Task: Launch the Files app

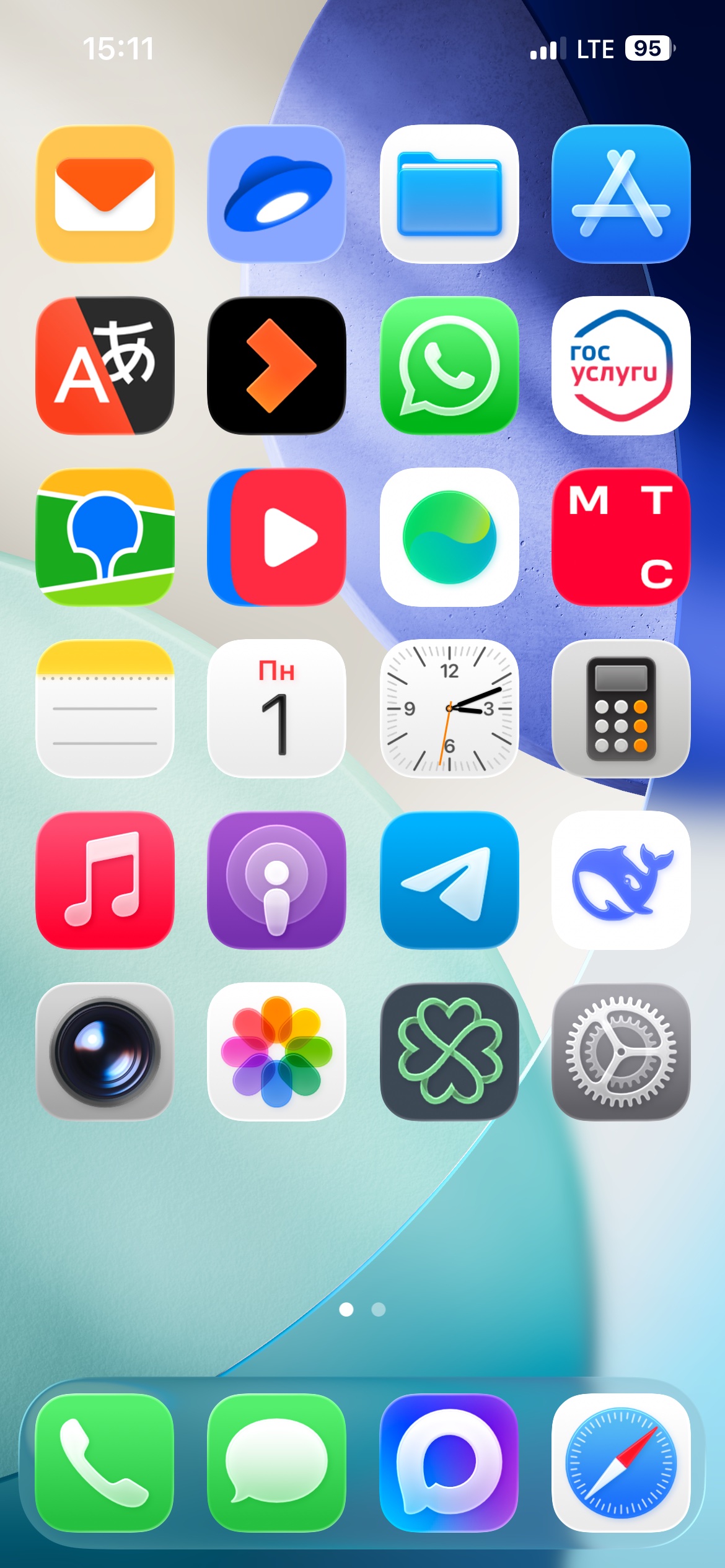Action: (x=449, y=194)
